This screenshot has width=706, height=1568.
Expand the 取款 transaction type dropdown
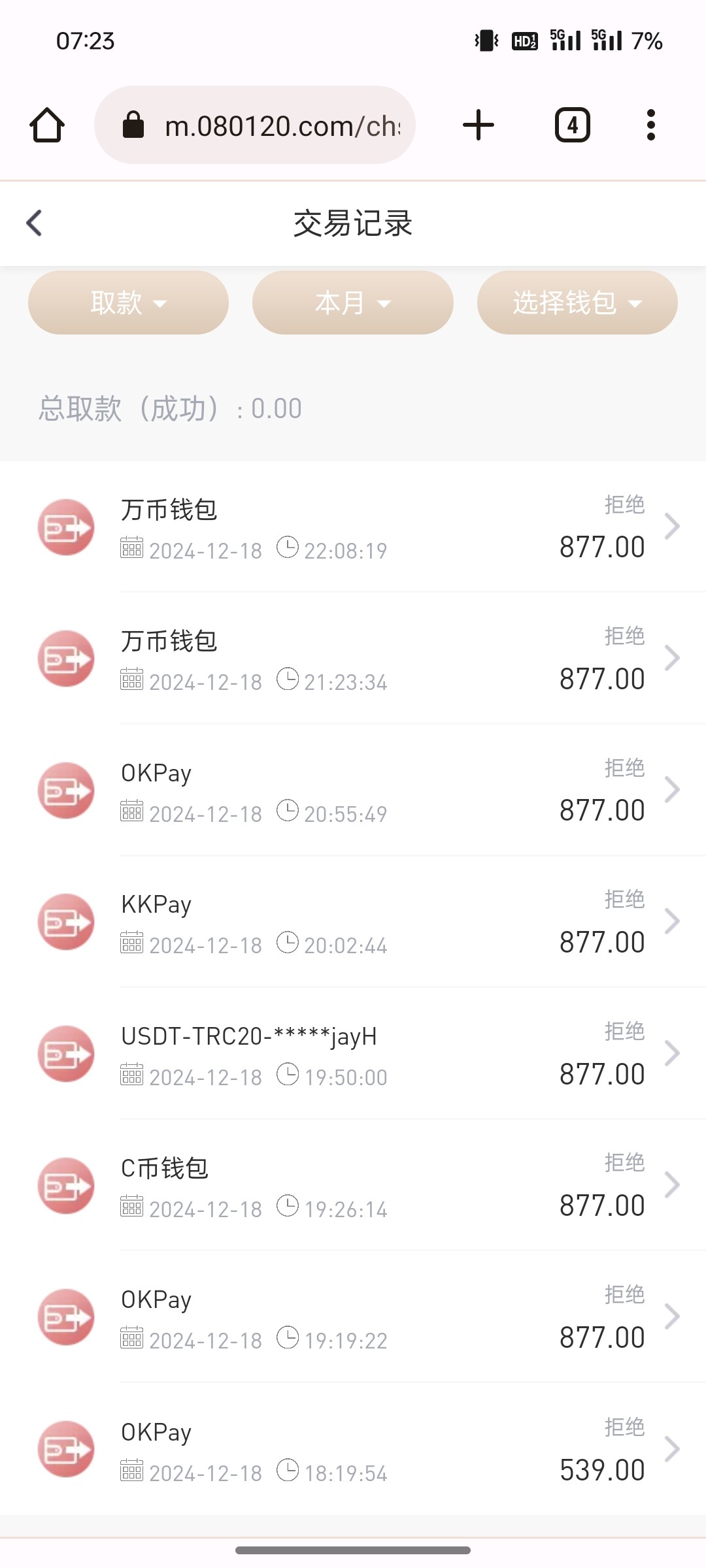tap(128, 302)
